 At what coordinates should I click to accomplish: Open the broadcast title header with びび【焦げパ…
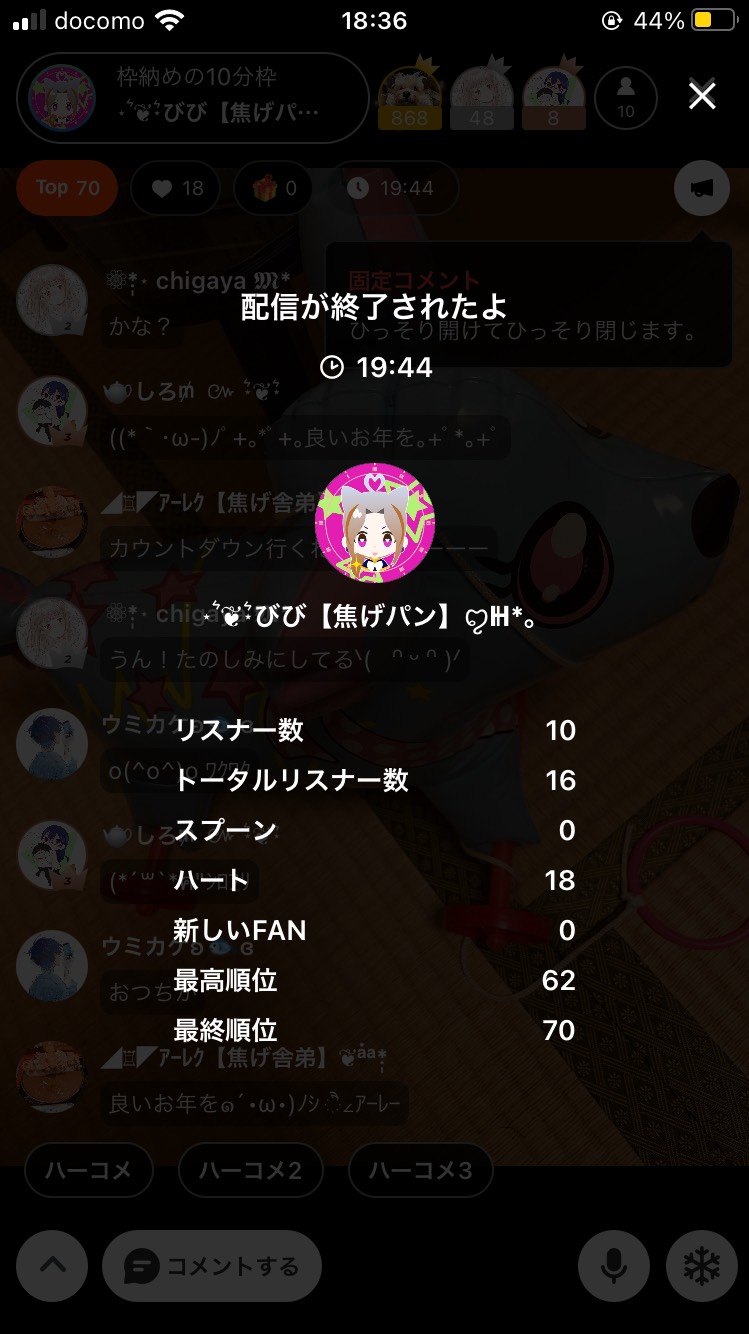[x=193, y=98]
